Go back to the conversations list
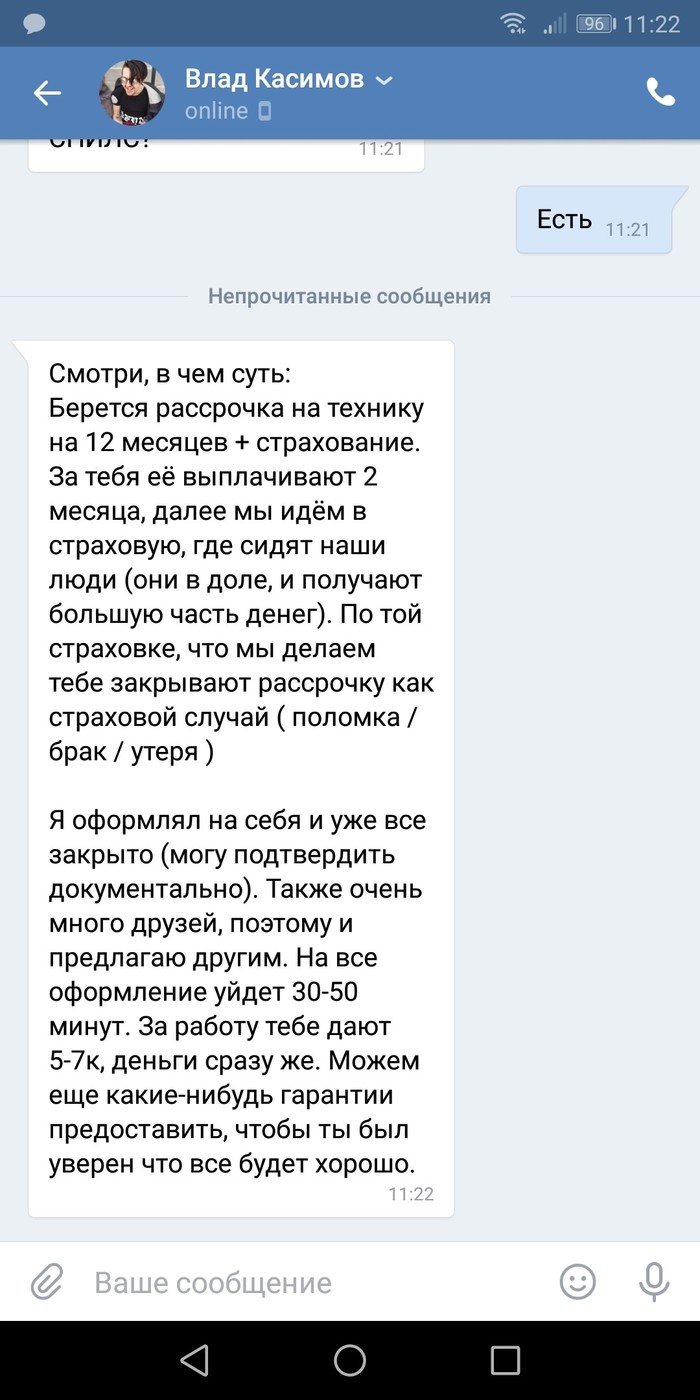Image resolution: width=700 pixels, height=1400 pixels. [x=47, y=93]
